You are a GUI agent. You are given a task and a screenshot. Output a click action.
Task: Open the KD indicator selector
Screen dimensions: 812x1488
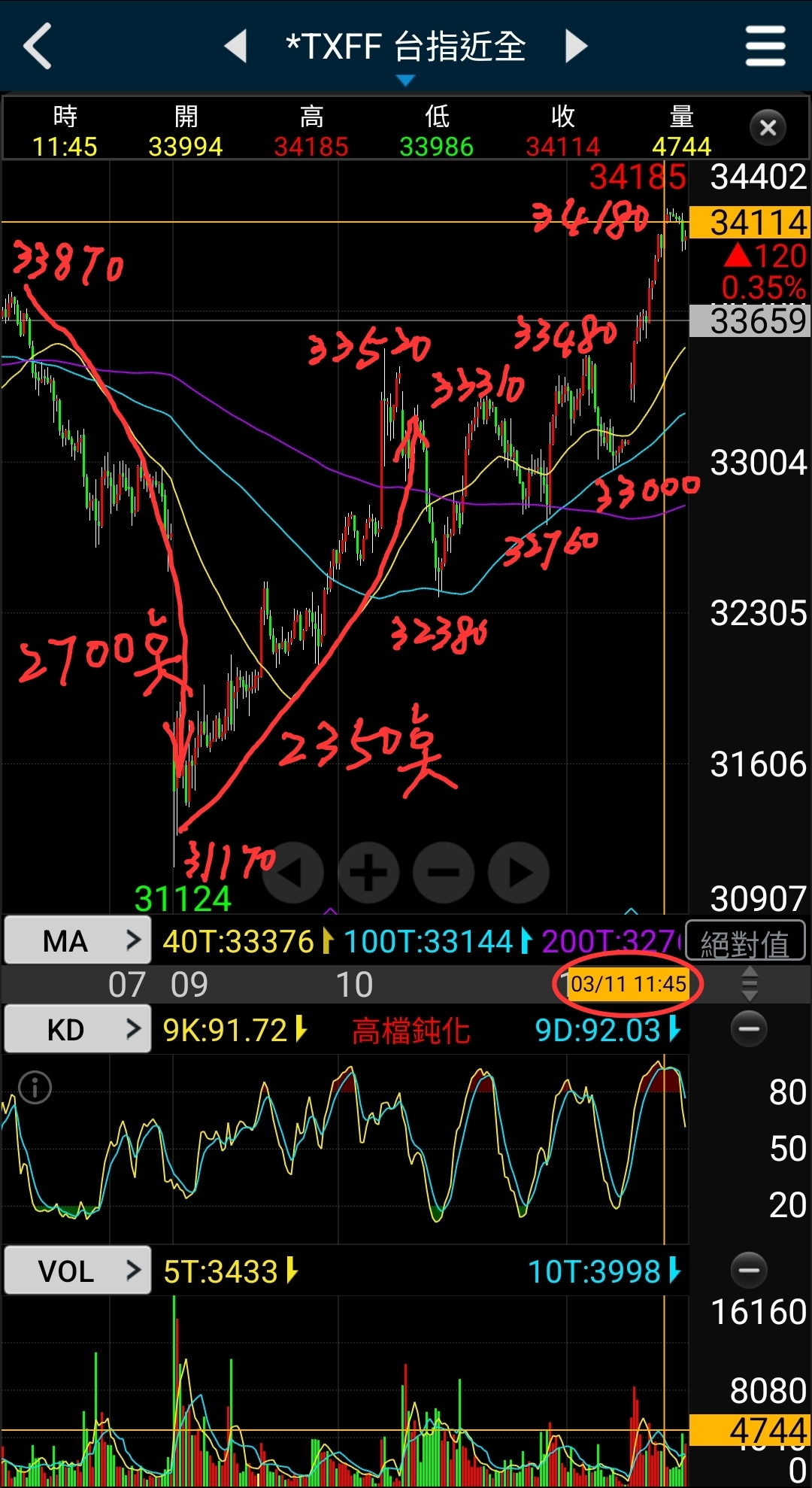77,1029
